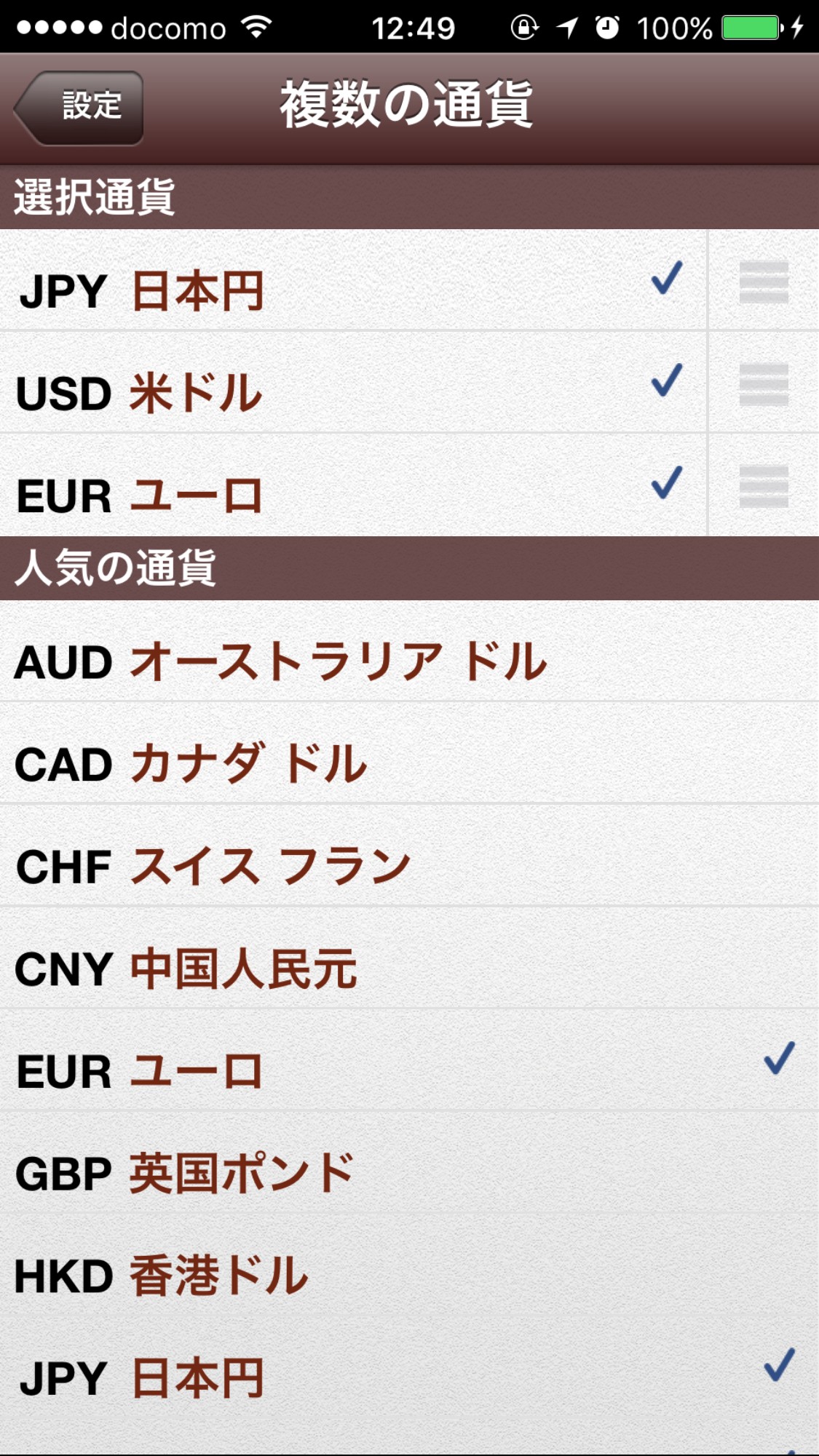The width and height of the screenshot is (819, 1456).
Task: Select AUD オーストラリア ドル
Action: coord(408,653)
